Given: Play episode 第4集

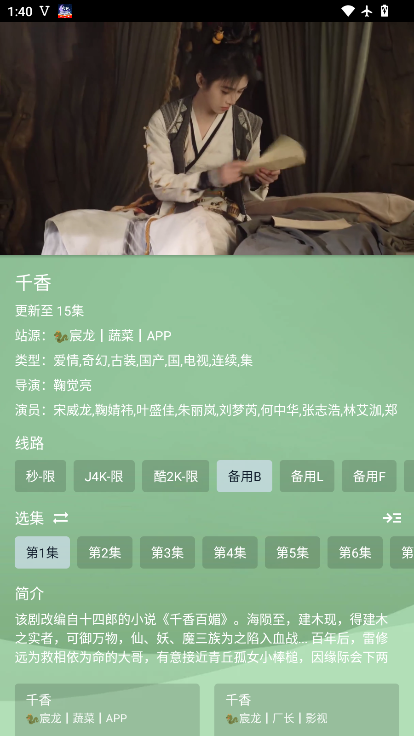Looking at the screenshot, I should 230,552.
